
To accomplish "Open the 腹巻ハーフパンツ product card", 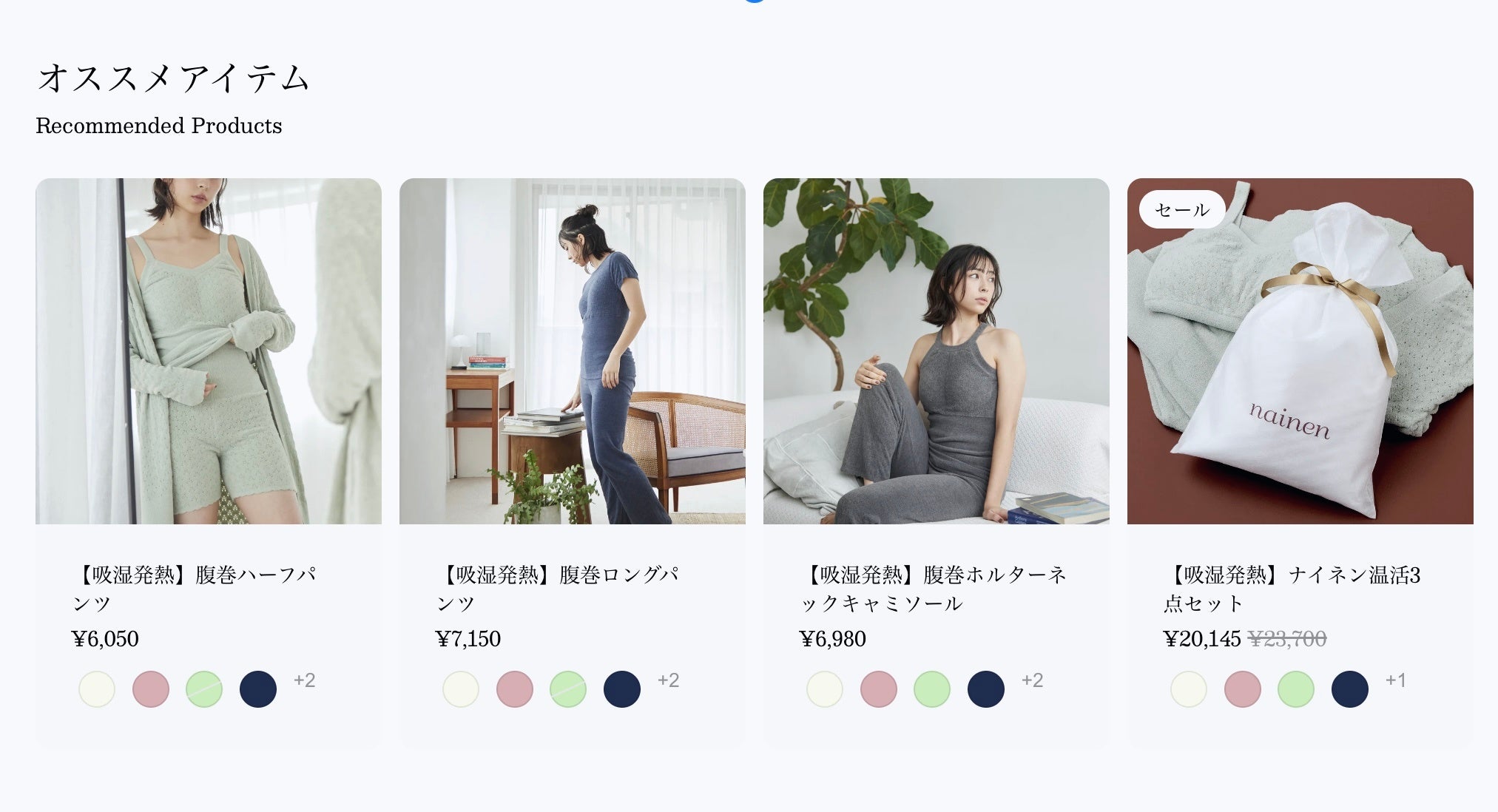I will point(208,351).
